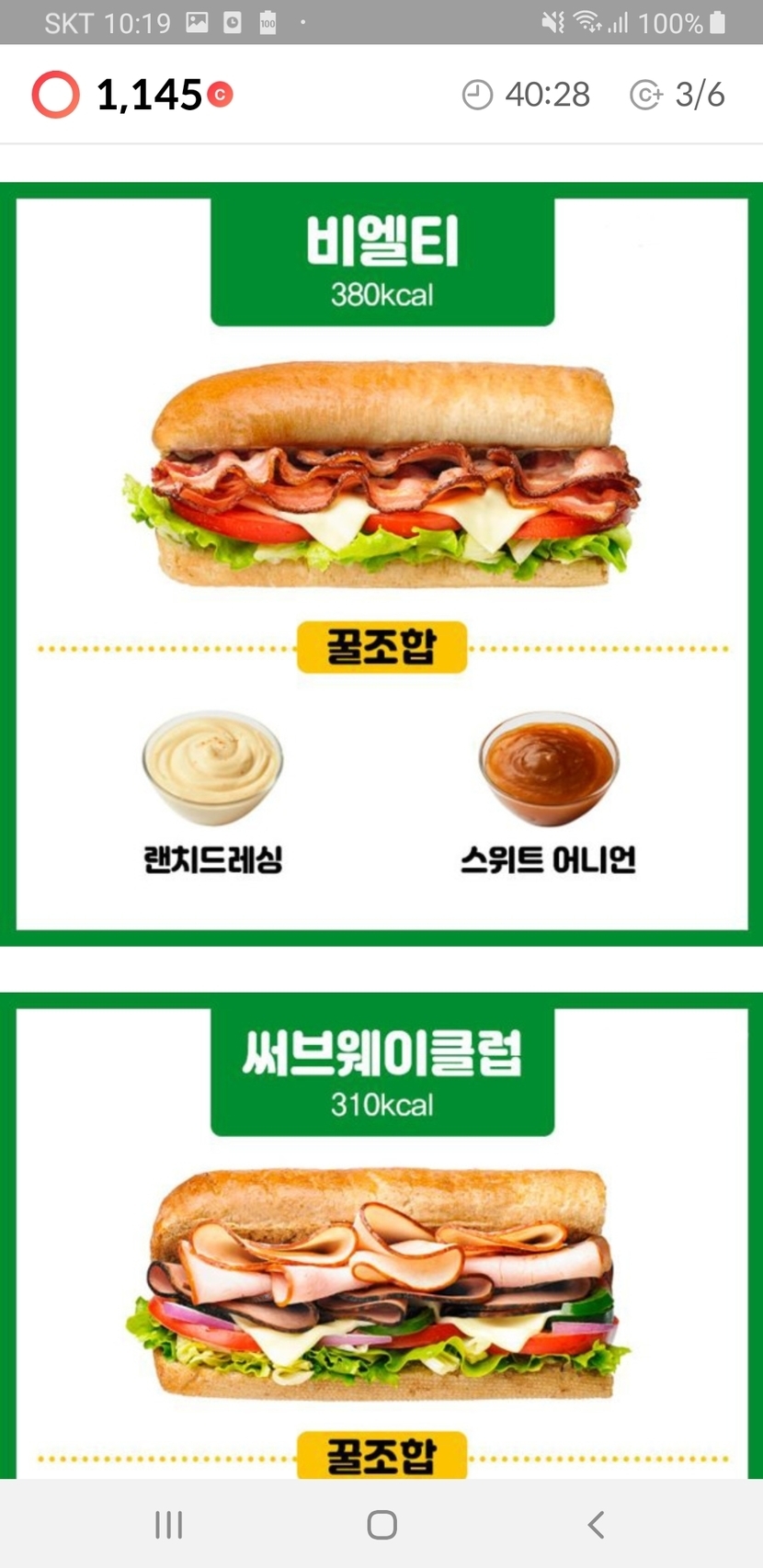Open the recent apps view
Image resolution: width=763 pixels, height=1568 pixels.
point(168,1525)
